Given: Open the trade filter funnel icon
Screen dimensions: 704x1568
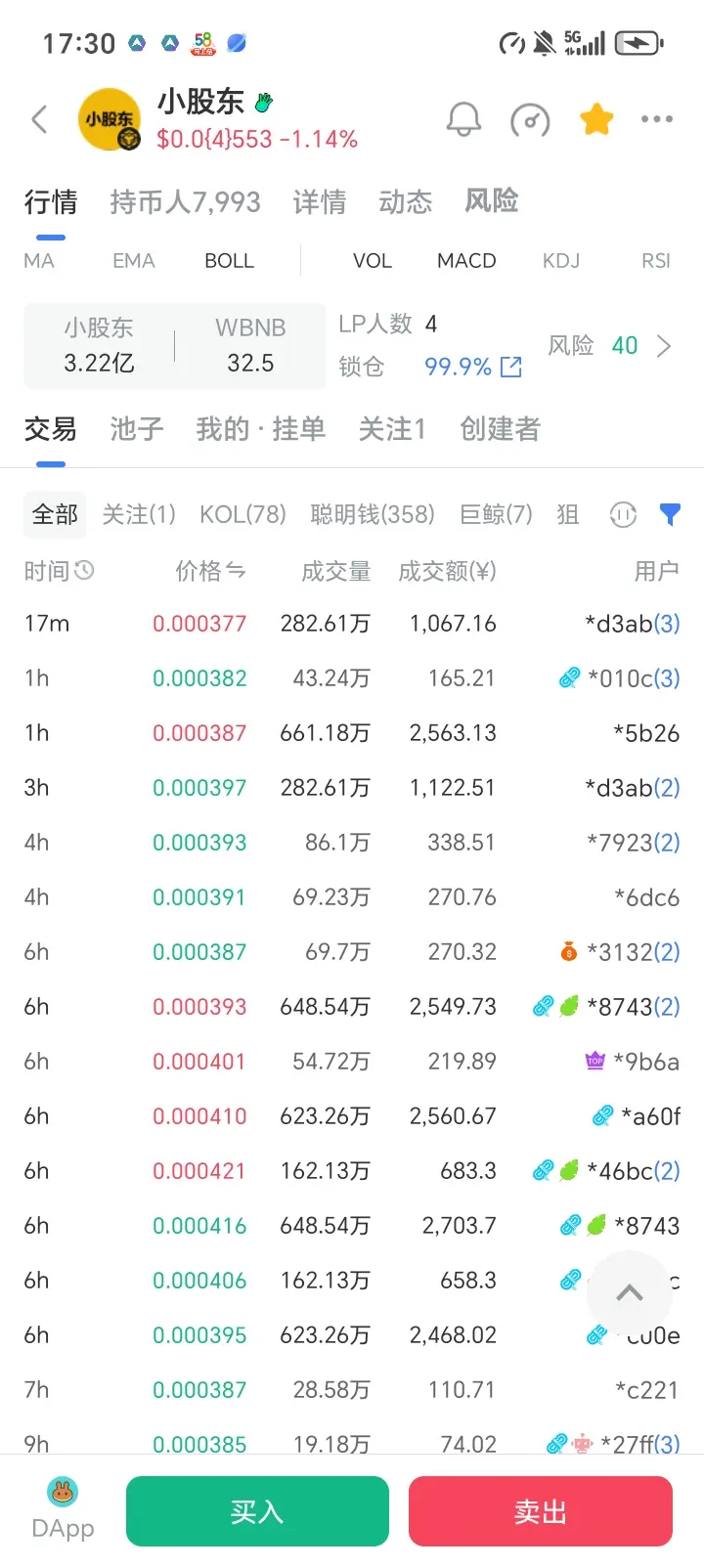Looking at the screenshot, I should 670,514.
